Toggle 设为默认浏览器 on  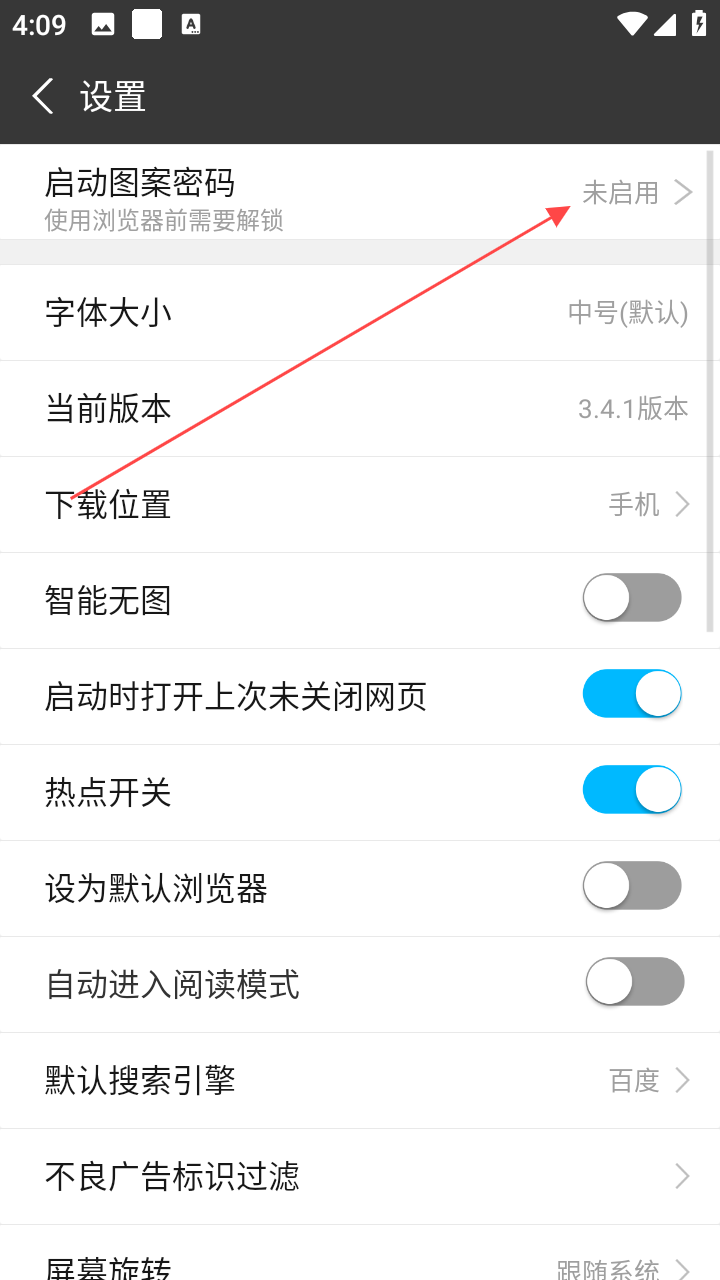point(632,886)
